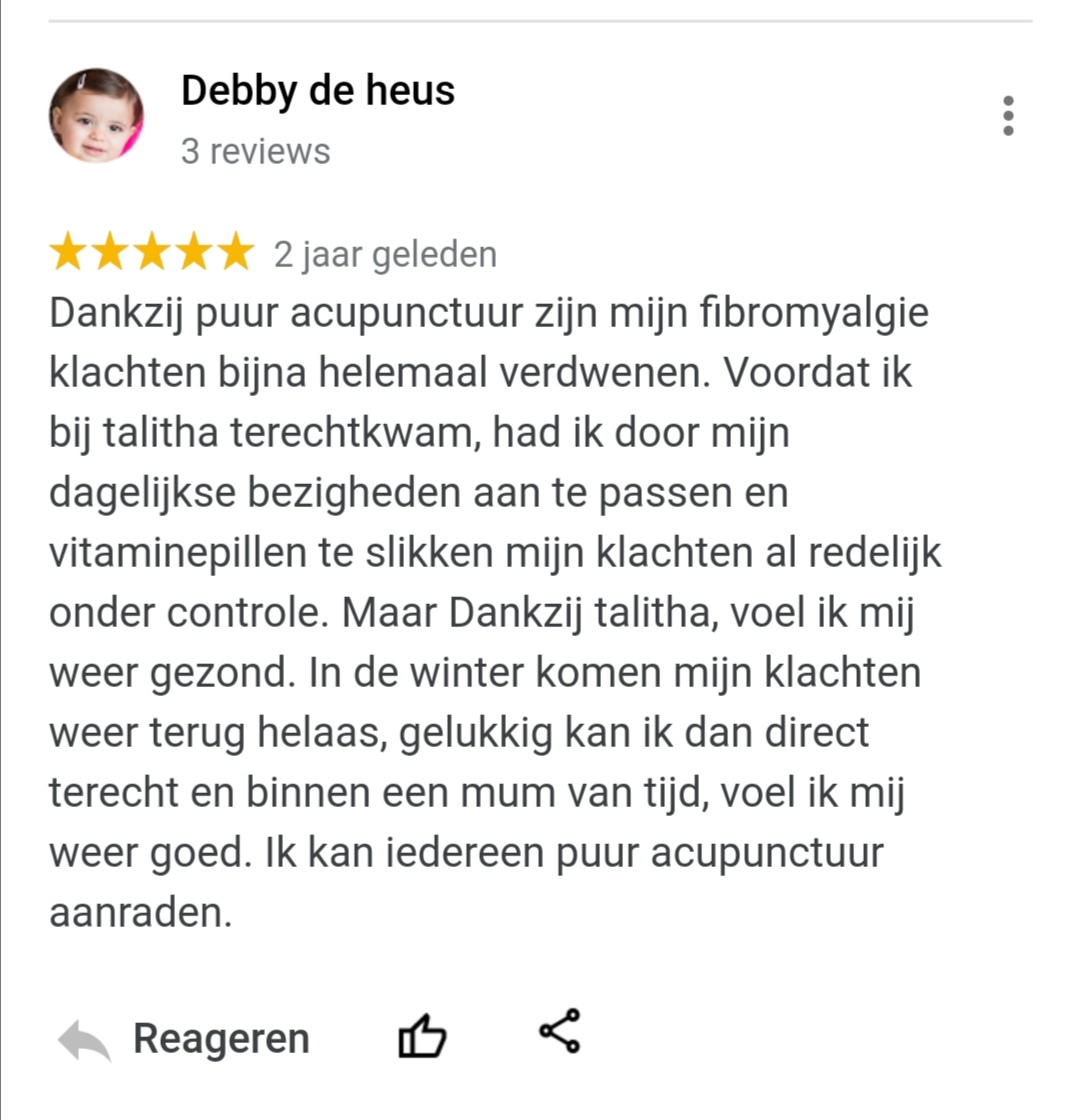Viewport: 1080px width, 1120px height.
Task: Open the overflow menu for Debby's review
Action: pyautogui.click(x=1007, y=116)
